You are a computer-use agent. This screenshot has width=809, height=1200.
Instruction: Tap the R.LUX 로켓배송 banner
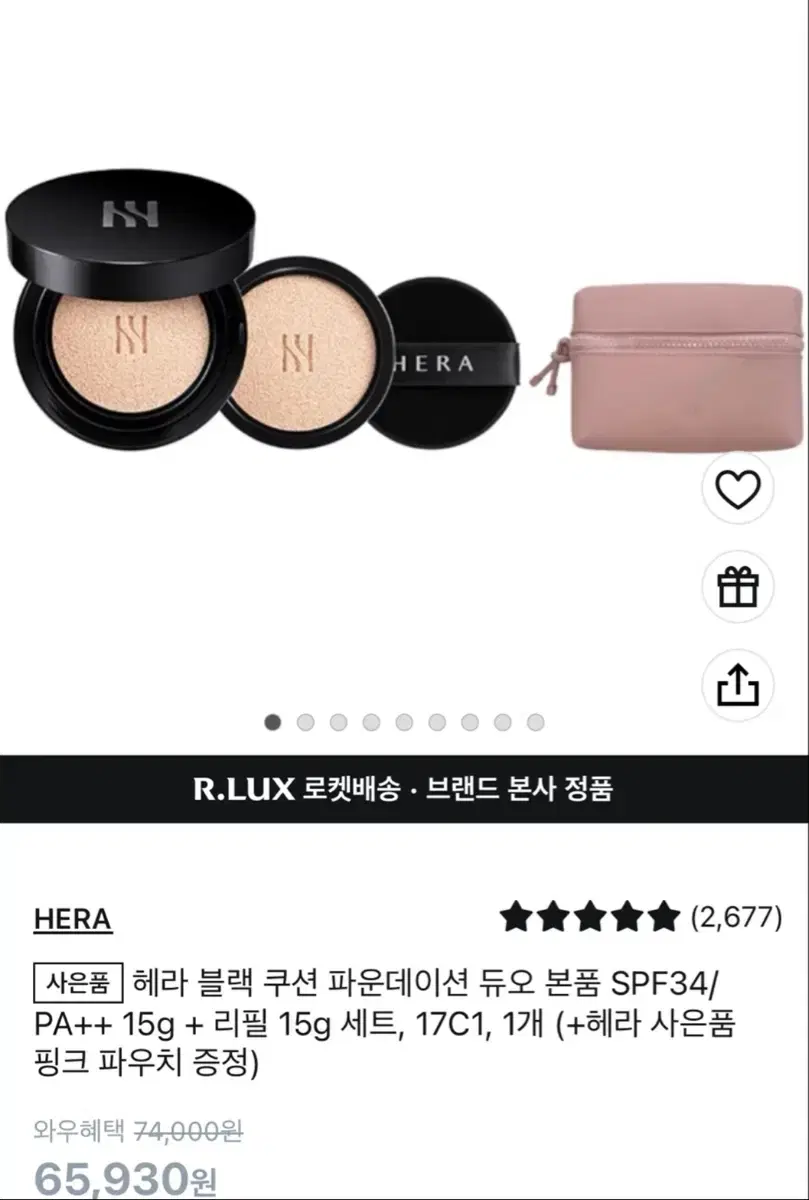click(404, 789)
